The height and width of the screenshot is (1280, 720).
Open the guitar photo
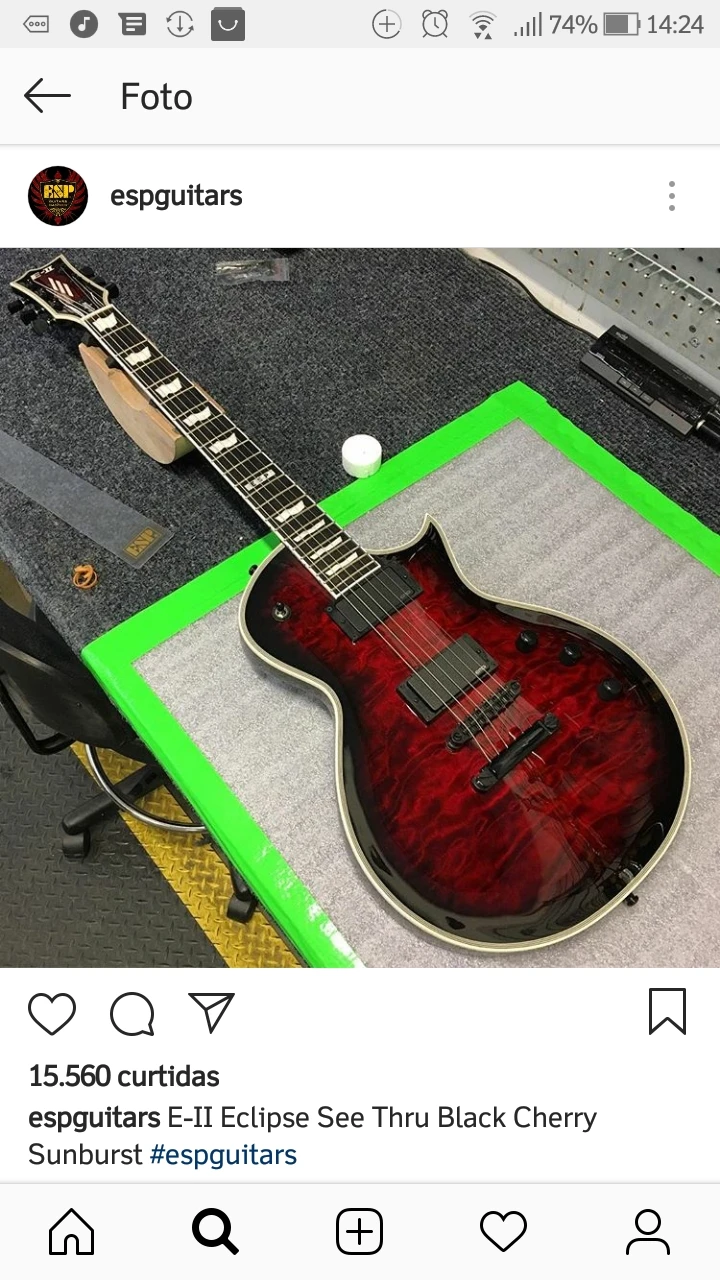pos(360,607)
